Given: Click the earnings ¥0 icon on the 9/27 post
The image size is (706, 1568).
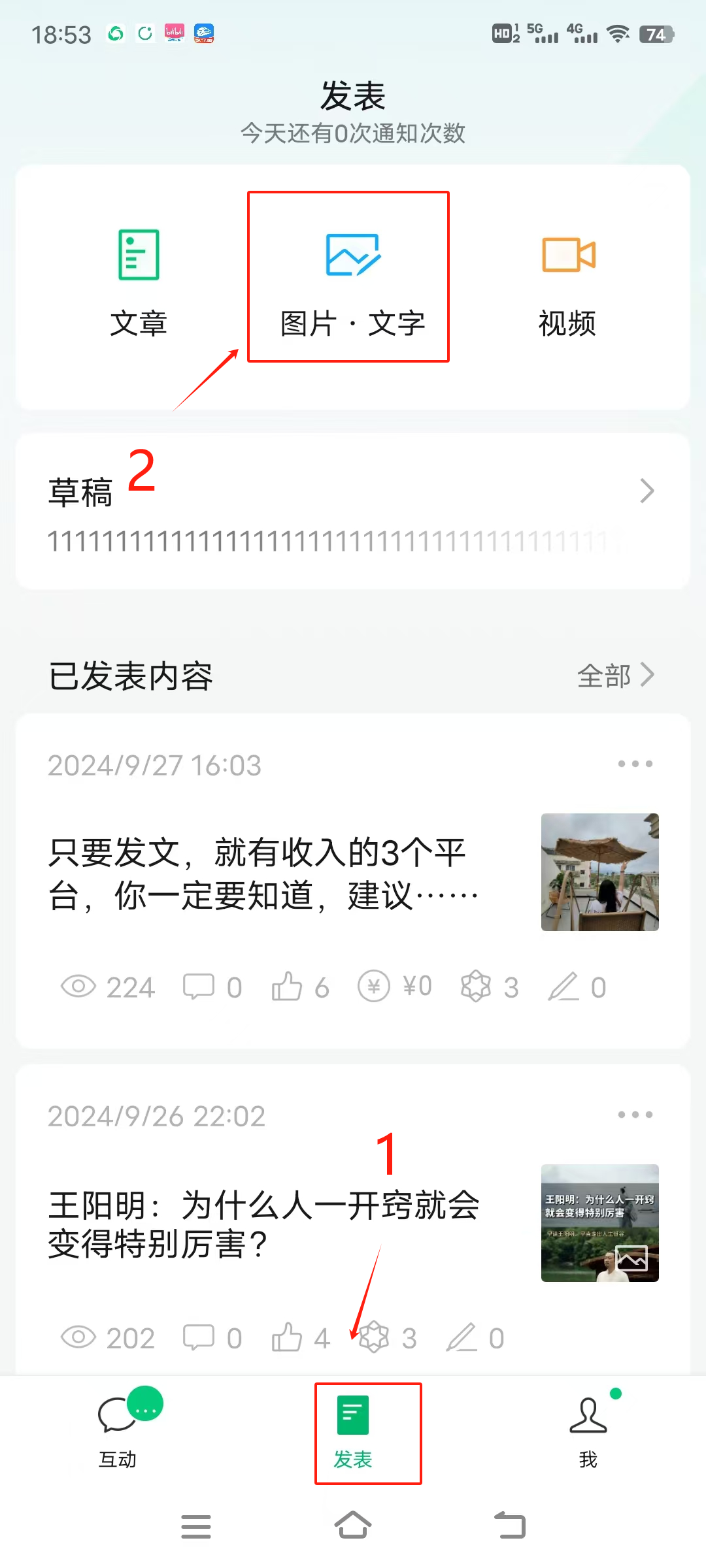Looking at the screenshot, I should click(374, 987).
